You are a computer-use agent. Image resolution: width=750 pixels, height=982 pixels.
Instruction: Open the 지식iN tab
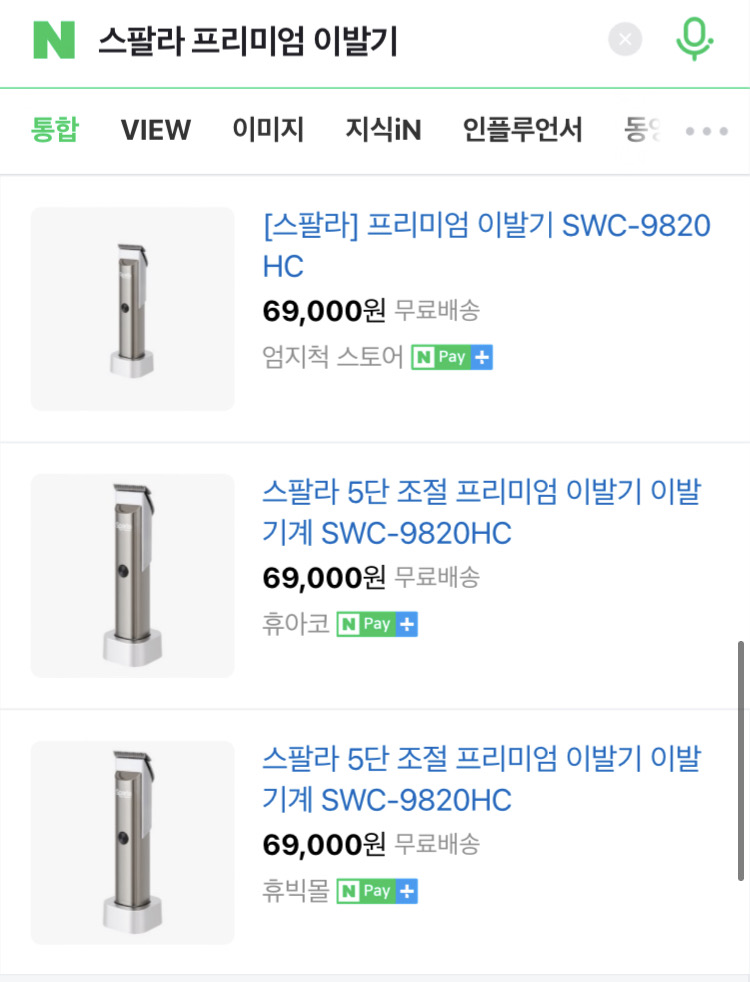point(383,130)
